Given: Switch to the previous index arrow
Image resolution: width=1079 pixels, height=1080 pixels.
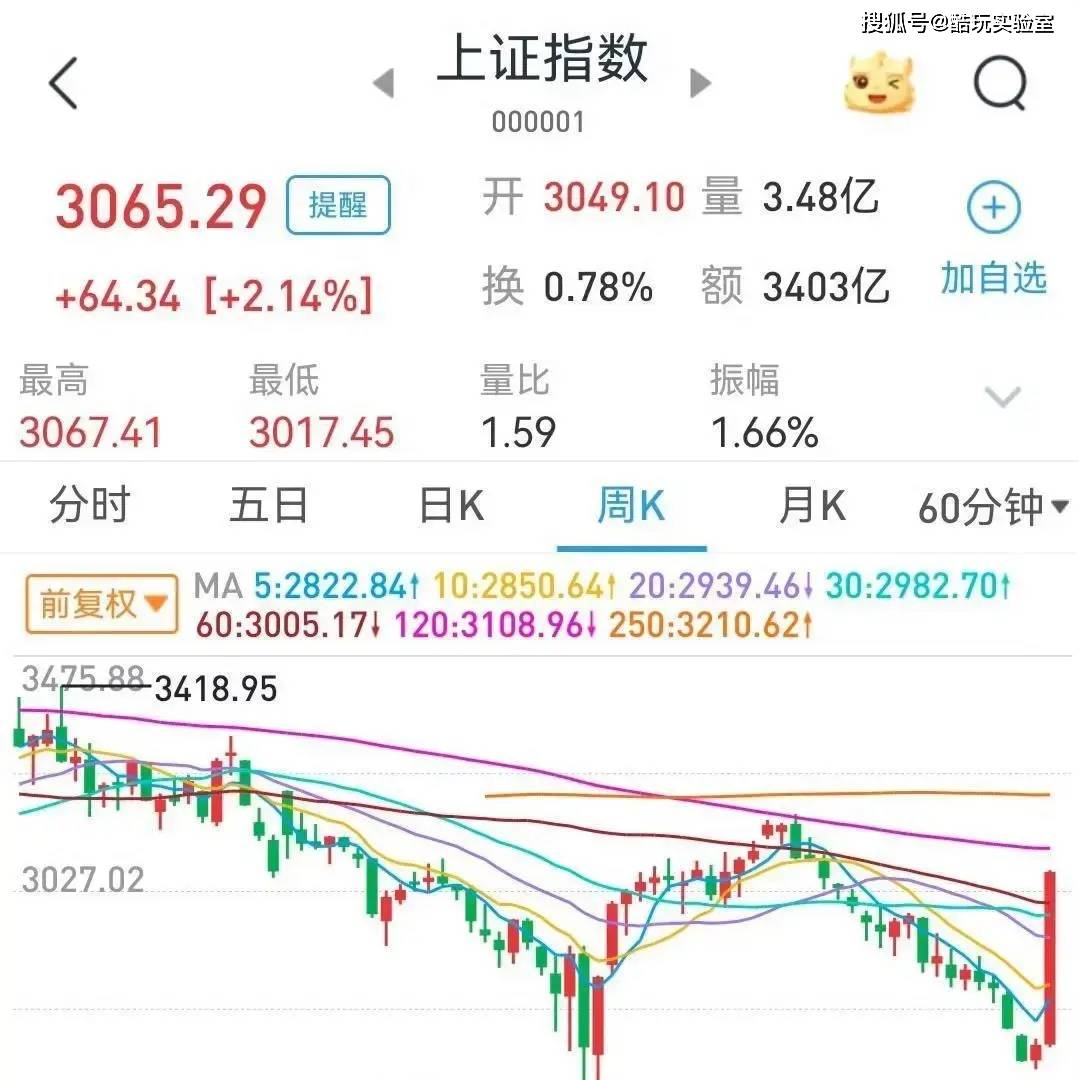Looking at the screenshot, I should (x=383, y=84).
